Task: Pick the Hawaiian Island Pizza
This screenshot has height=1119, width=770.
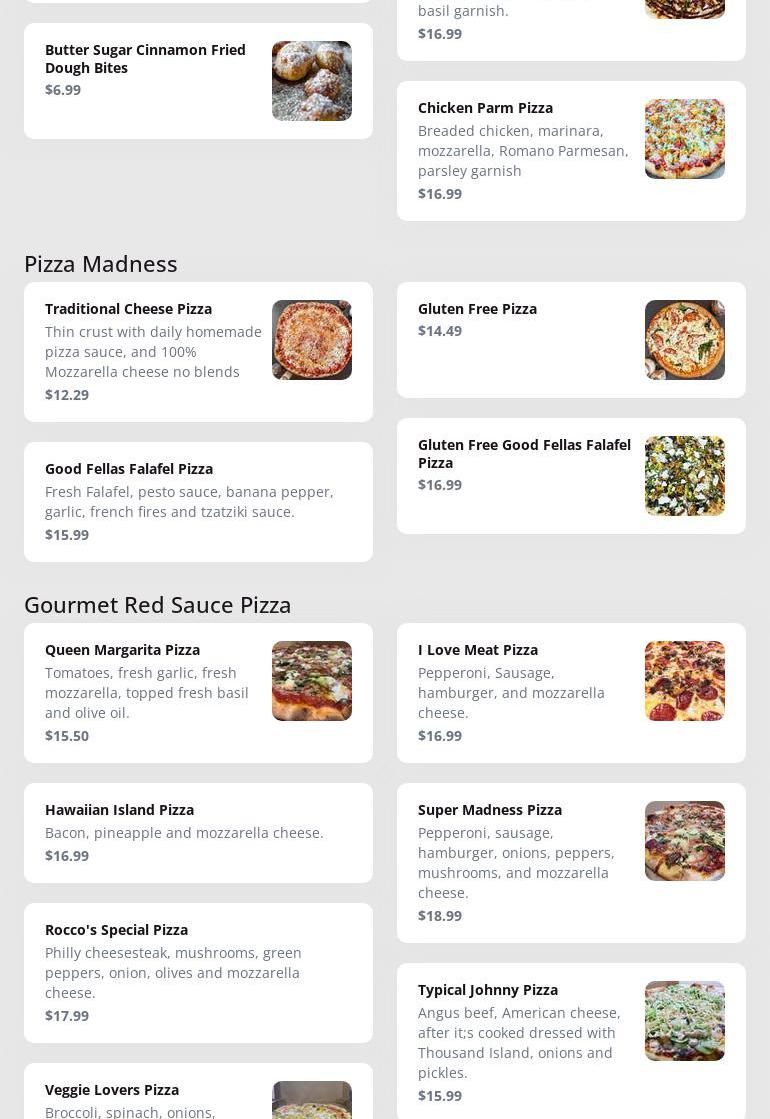Action: click(198, 832)
